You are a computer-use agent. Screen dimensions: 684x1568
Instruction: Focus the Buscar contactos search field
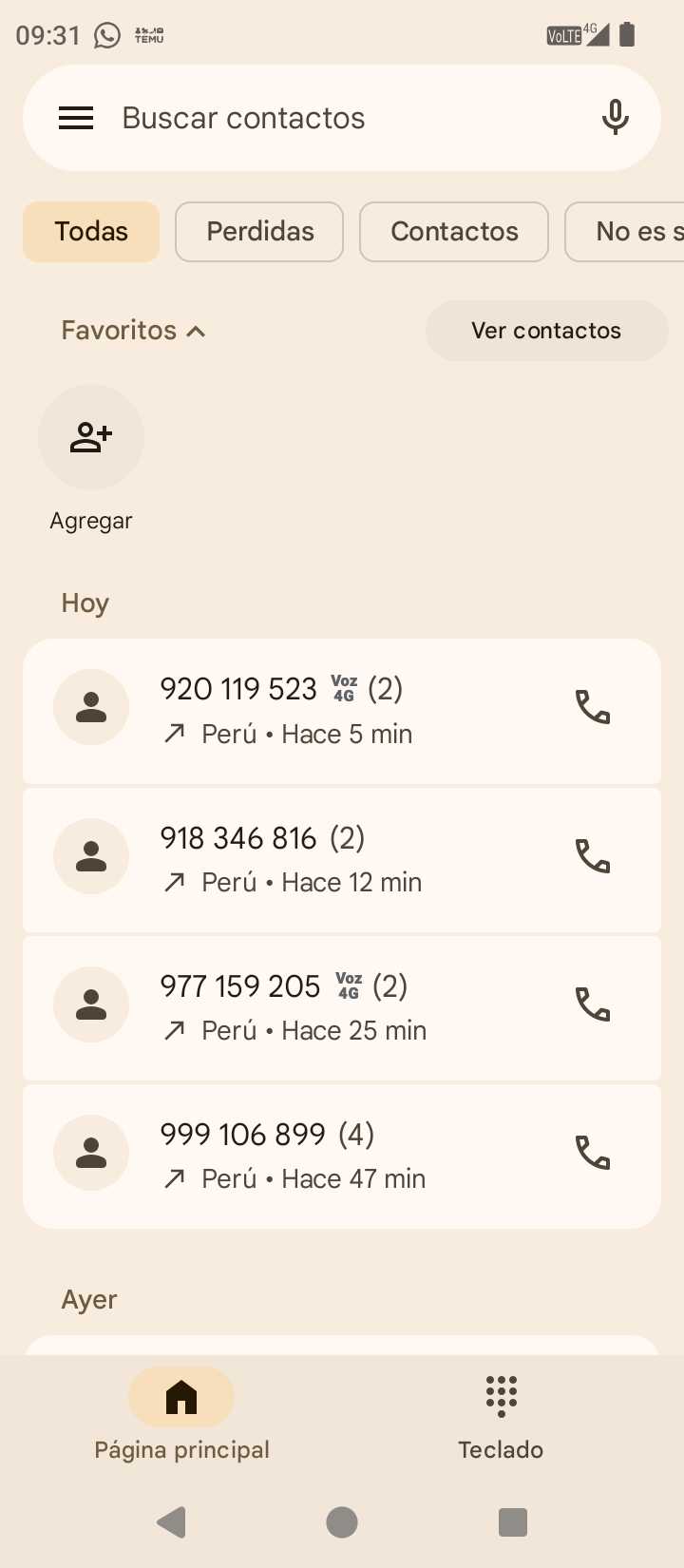pos(323,118)
